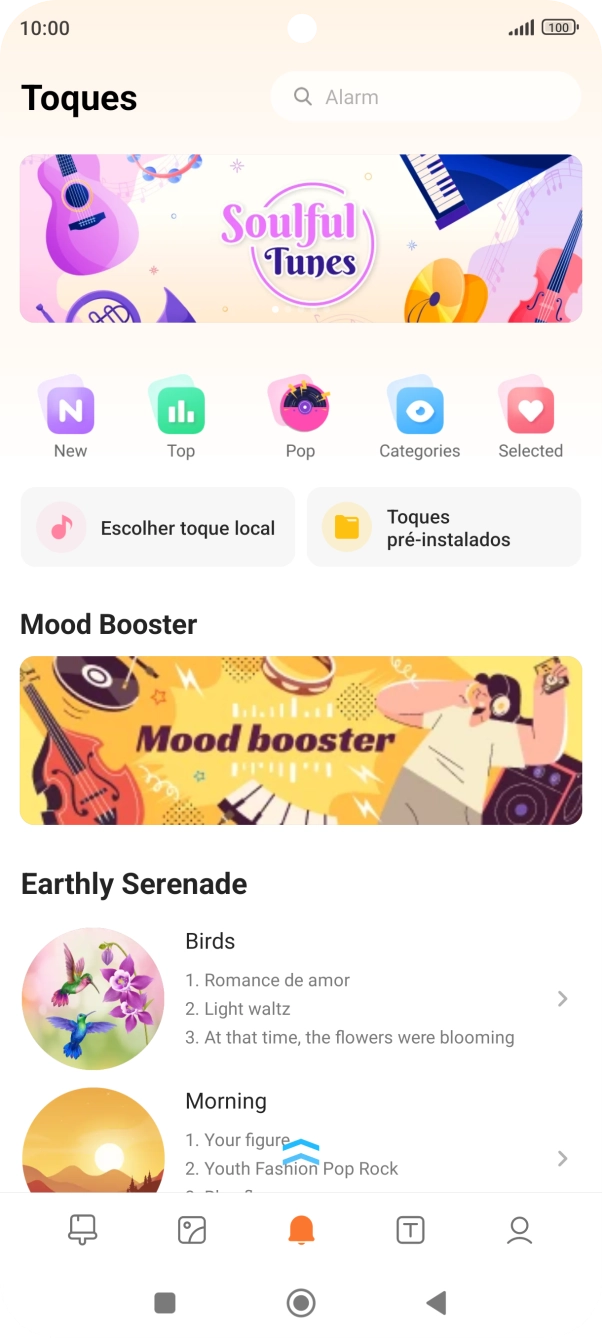
Task: Browse ringtone Categories
Action: coord(419,418)
